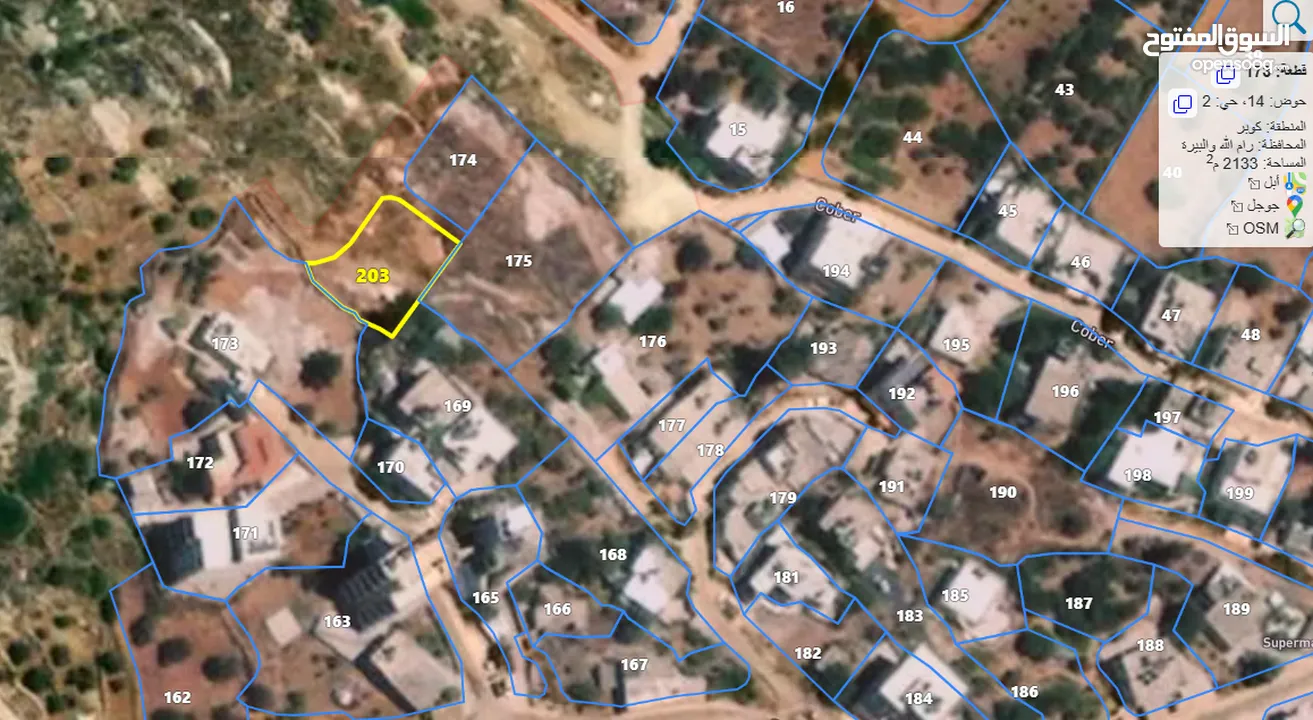Open location in Google Maps link
The height and width of the screenshot is (720, 1313).
(x=1262, y=205)
